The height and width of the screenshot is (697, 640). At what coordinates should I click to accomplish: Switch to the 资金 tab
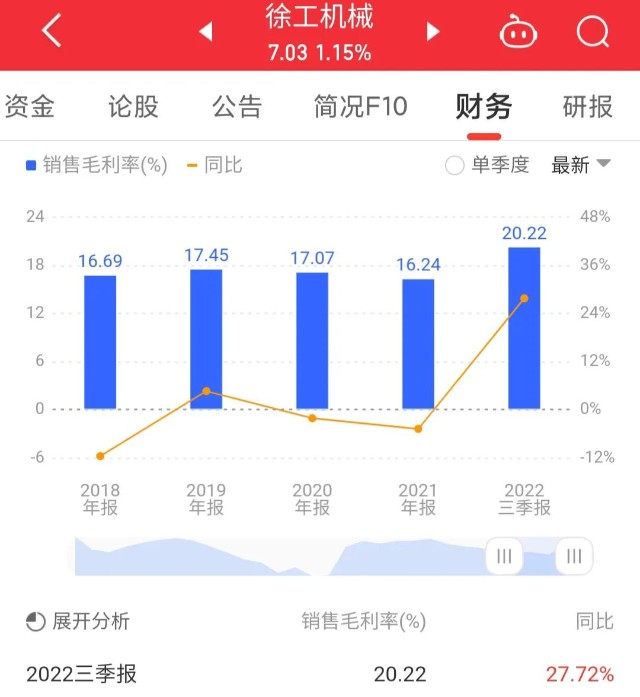pos(29,106)
